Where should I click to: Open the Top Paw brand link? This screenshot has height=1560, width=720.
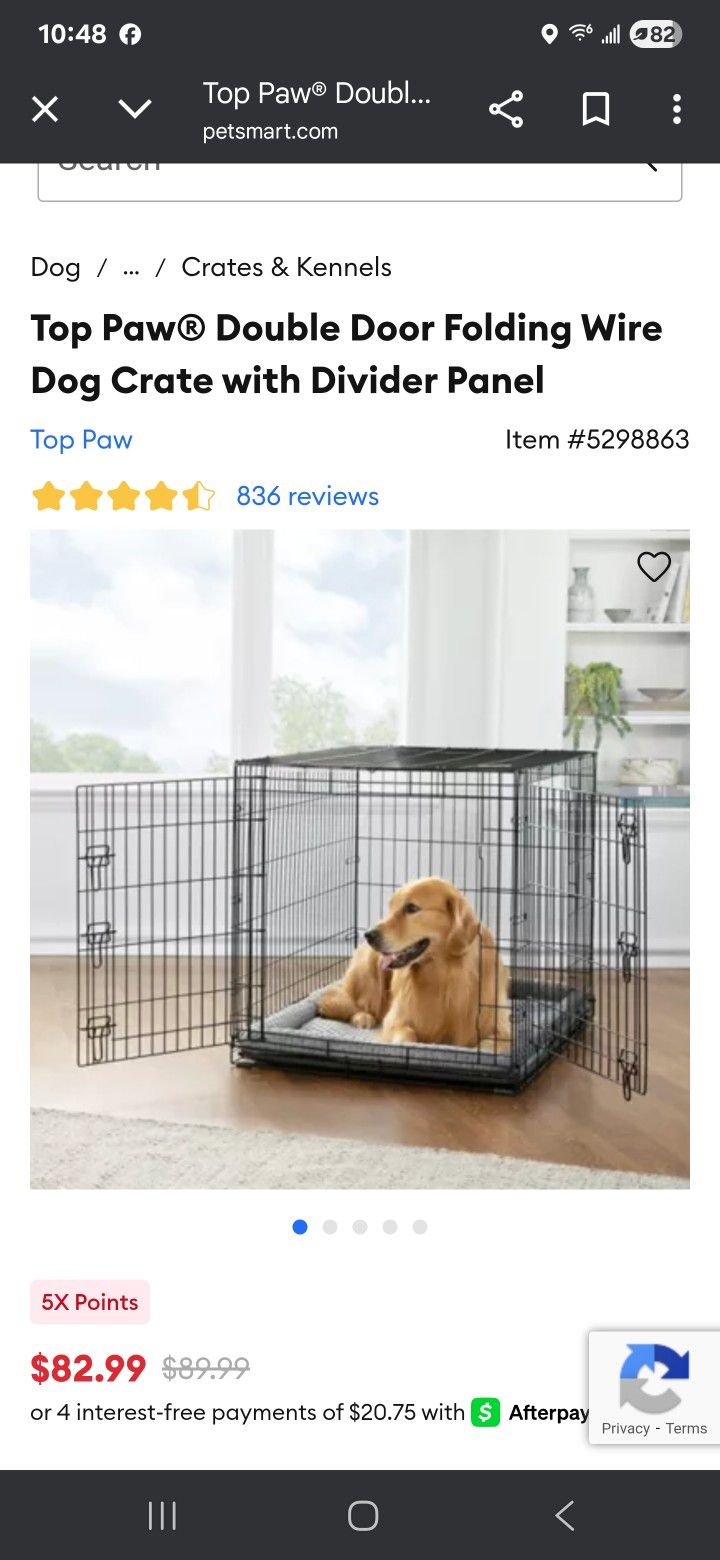click(81, 440)
